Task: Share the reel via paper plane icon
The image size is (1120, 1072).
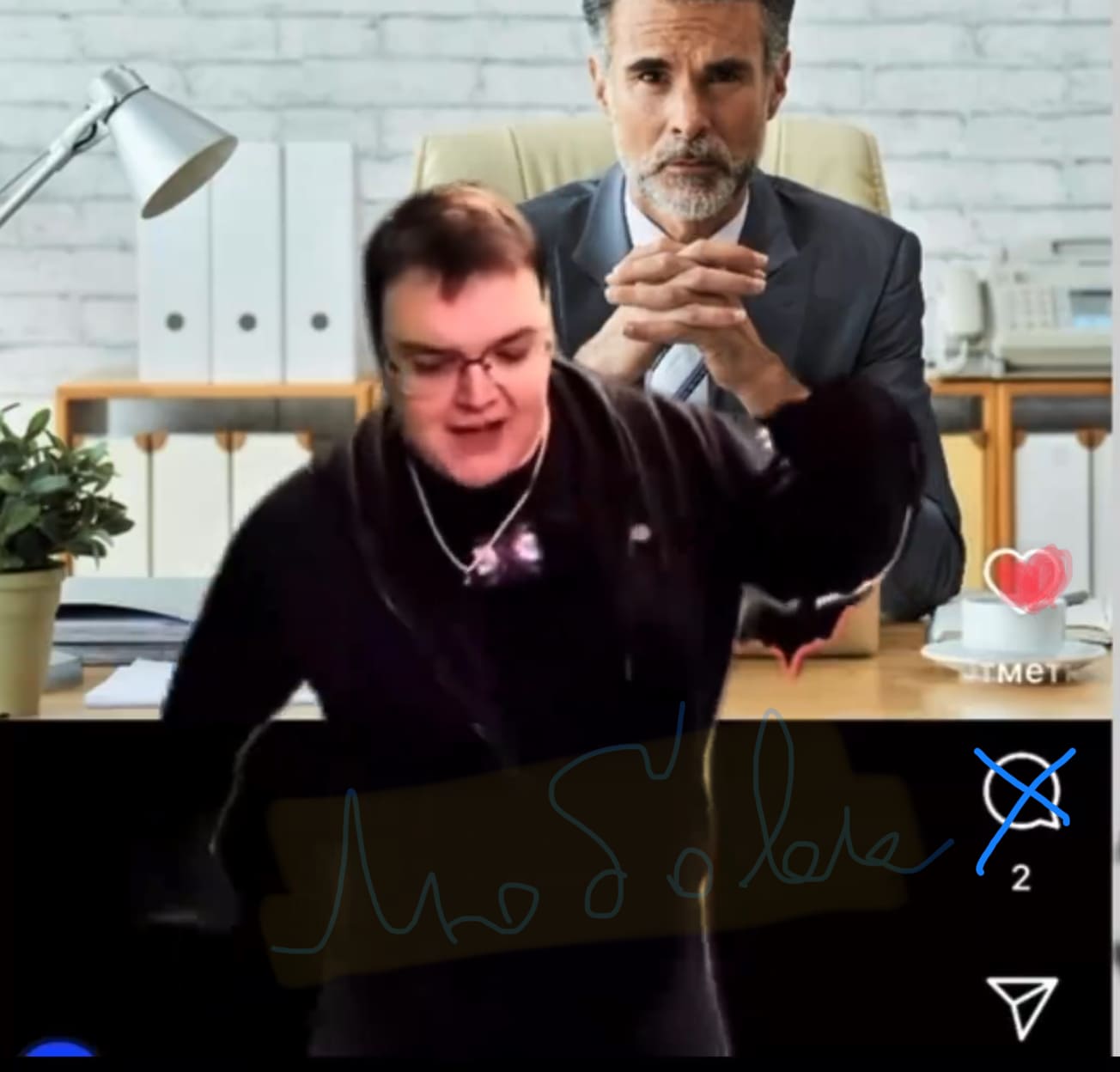Action: click(1021, 1005)
